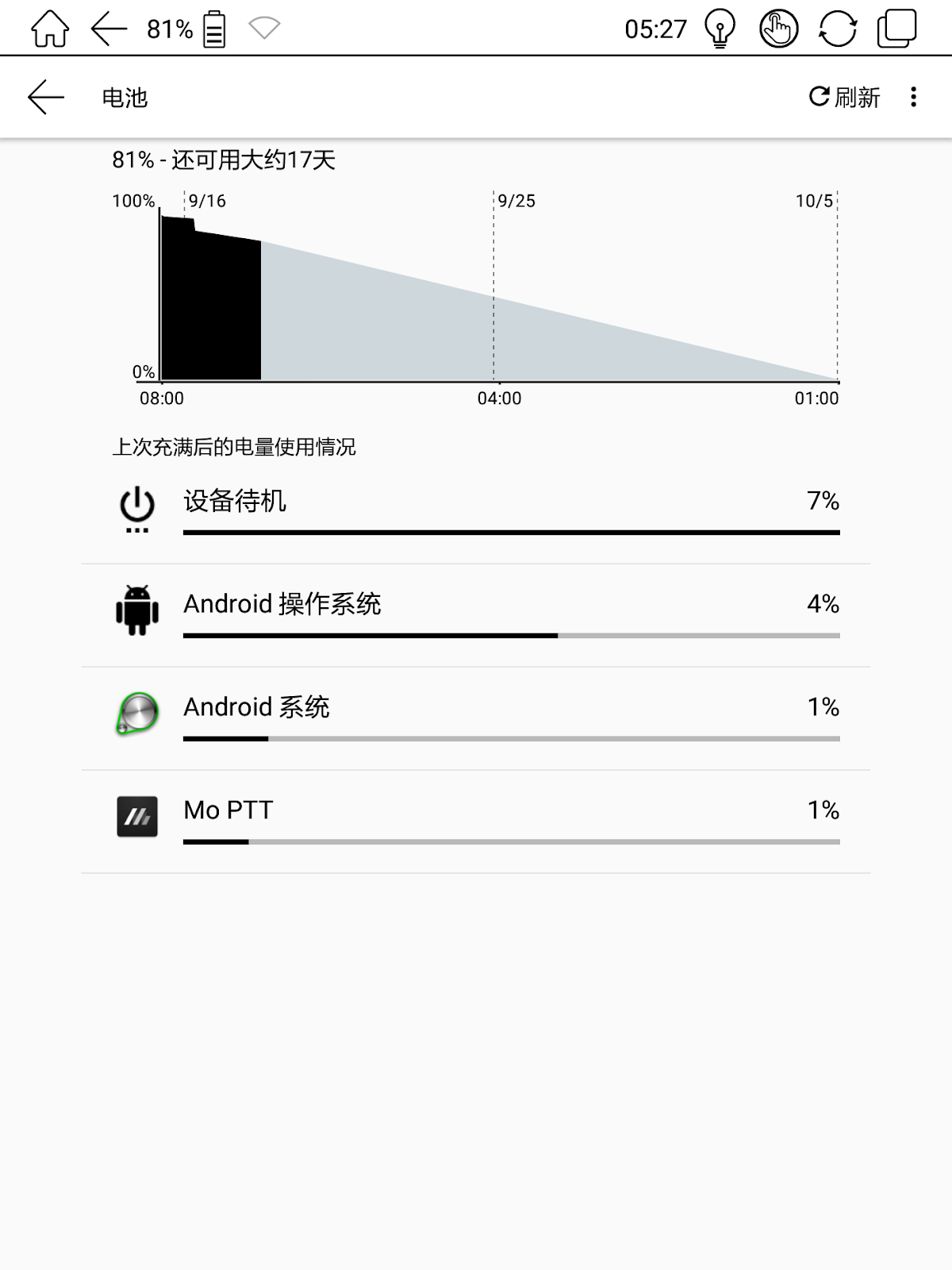This screenshot has width=952, height=1270.
Task: Open Android 操作系统 usage details
Action: [476, 616]
